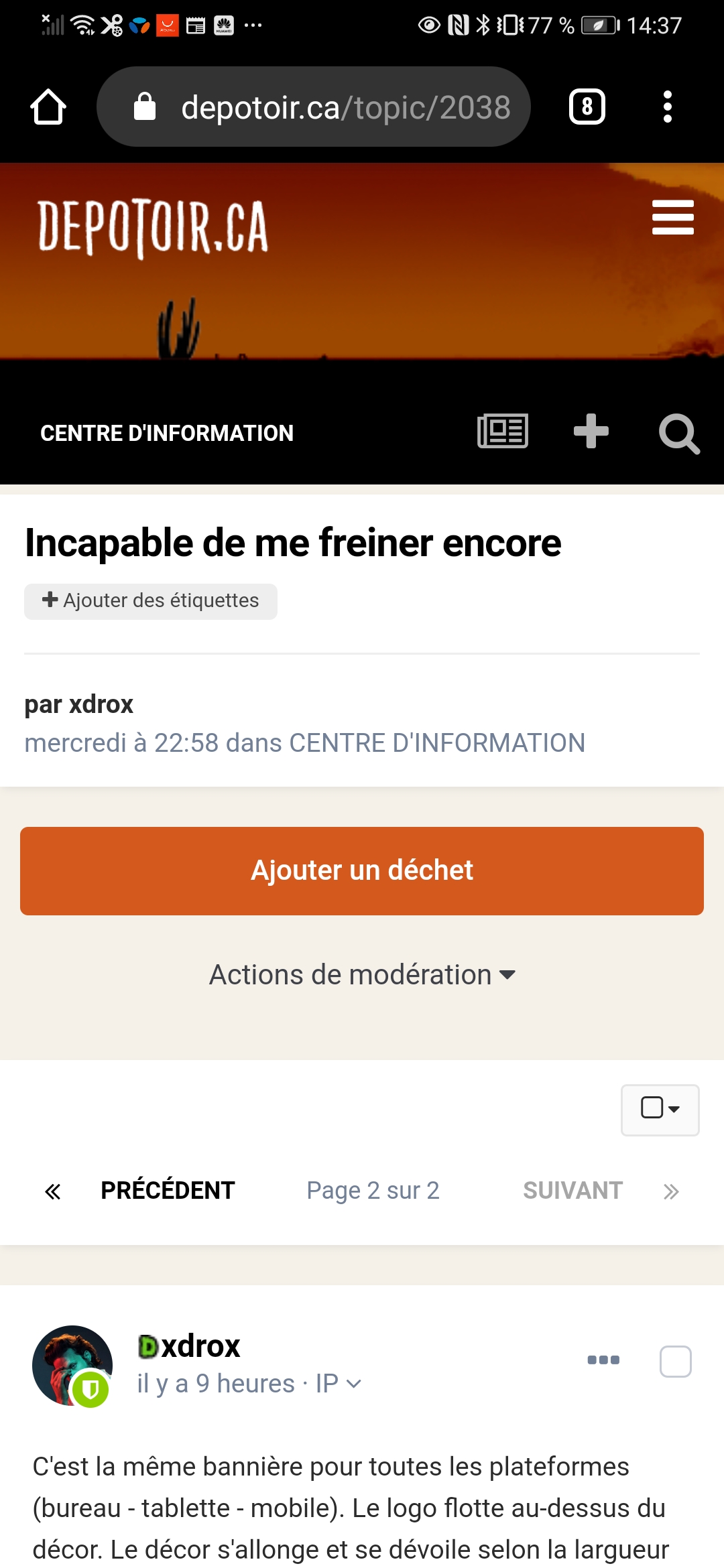Go back with PRÉCÉDENT
The width and height of the screenshot is (724, 1568).
click(x=168, y=1191)
